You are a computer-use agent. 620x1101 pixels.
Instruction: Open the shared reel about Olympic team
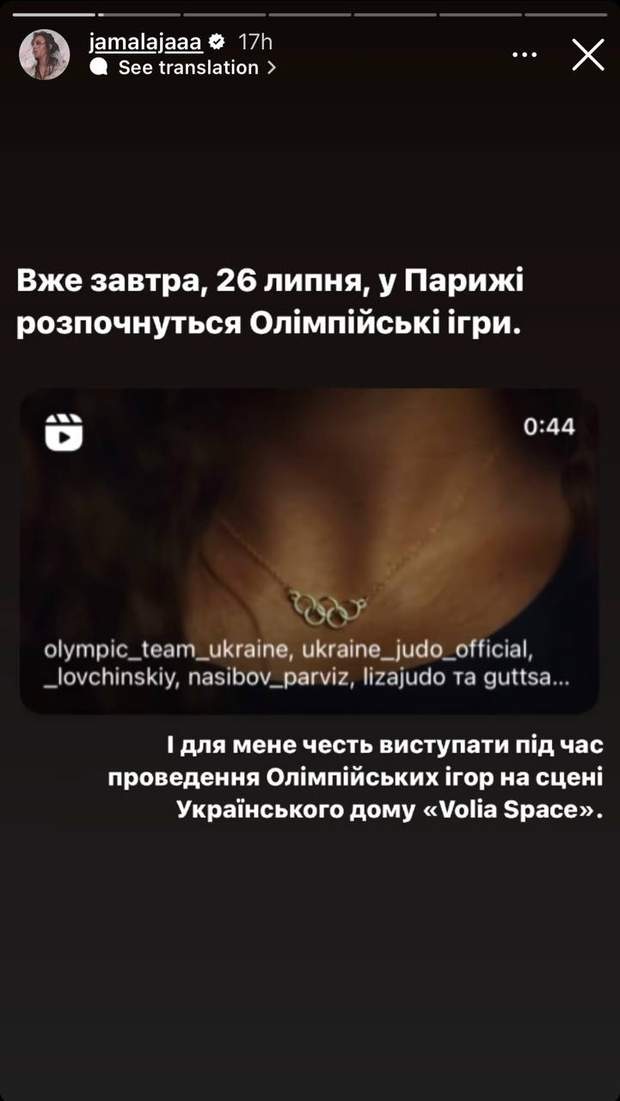pyautogui.click(x=309, y=550)
